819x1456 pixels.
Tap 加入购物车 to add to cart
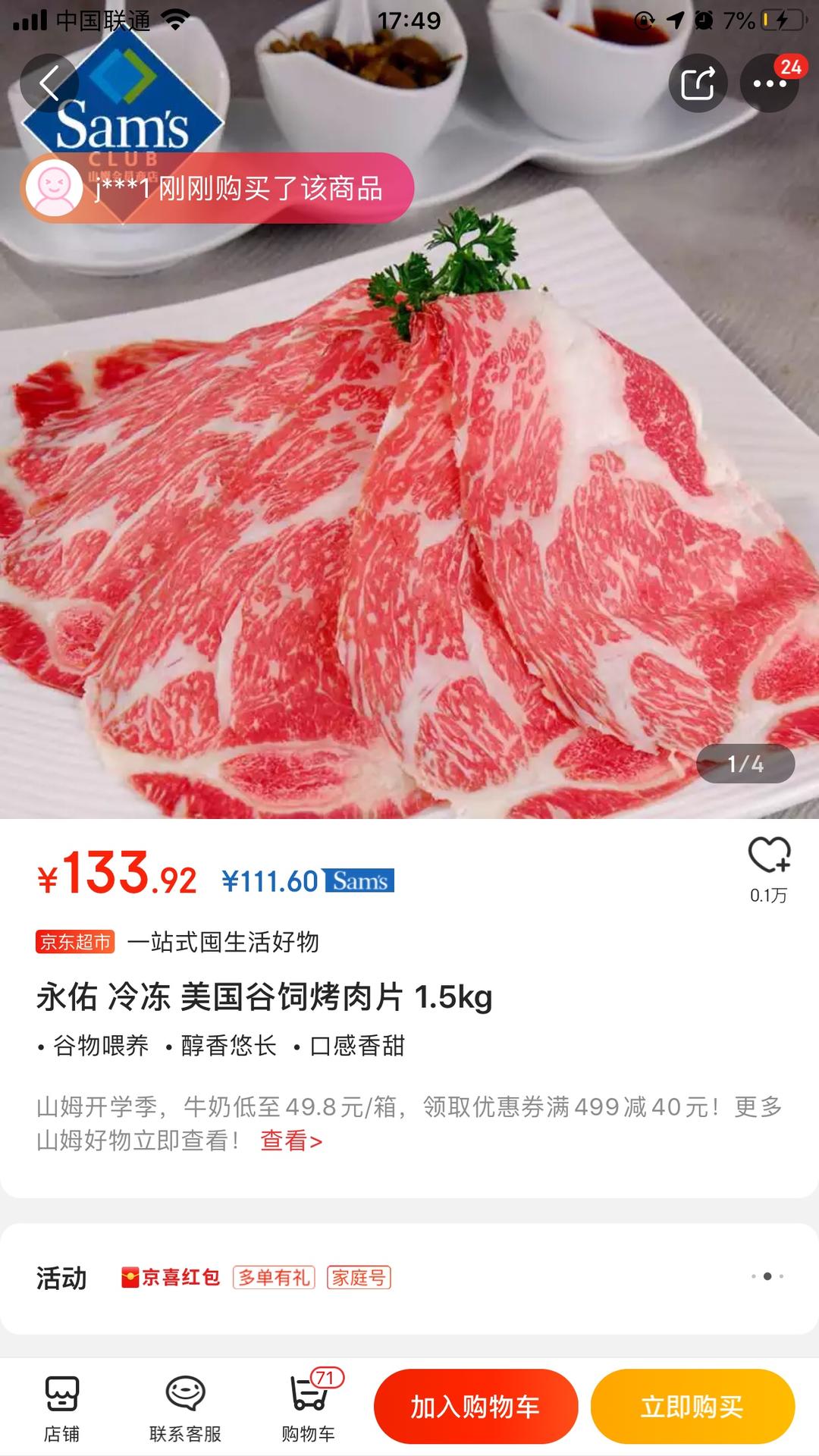[475, 1407]
